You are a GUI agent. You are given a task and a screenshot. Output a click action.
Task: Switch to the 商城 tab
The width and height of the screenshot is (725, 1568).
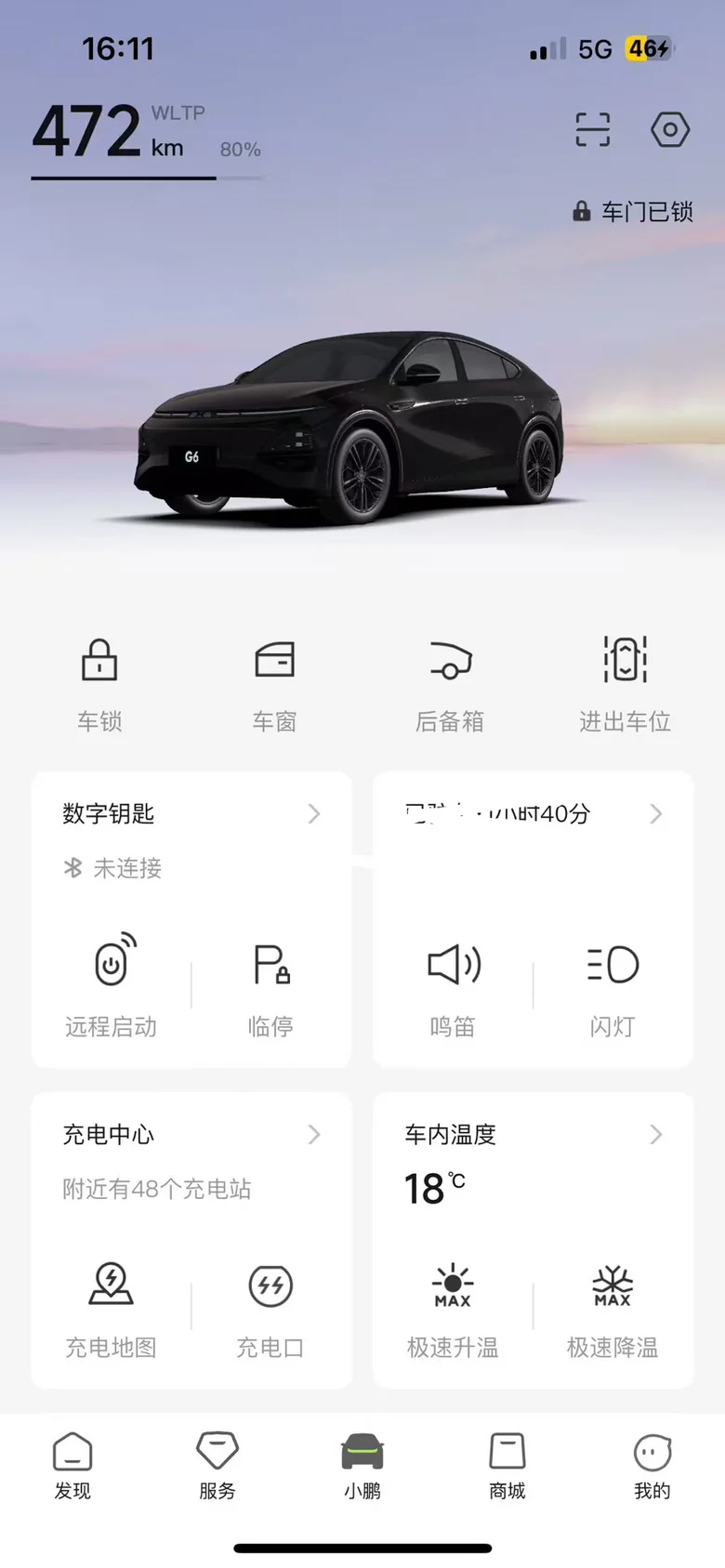[507, 1466]
